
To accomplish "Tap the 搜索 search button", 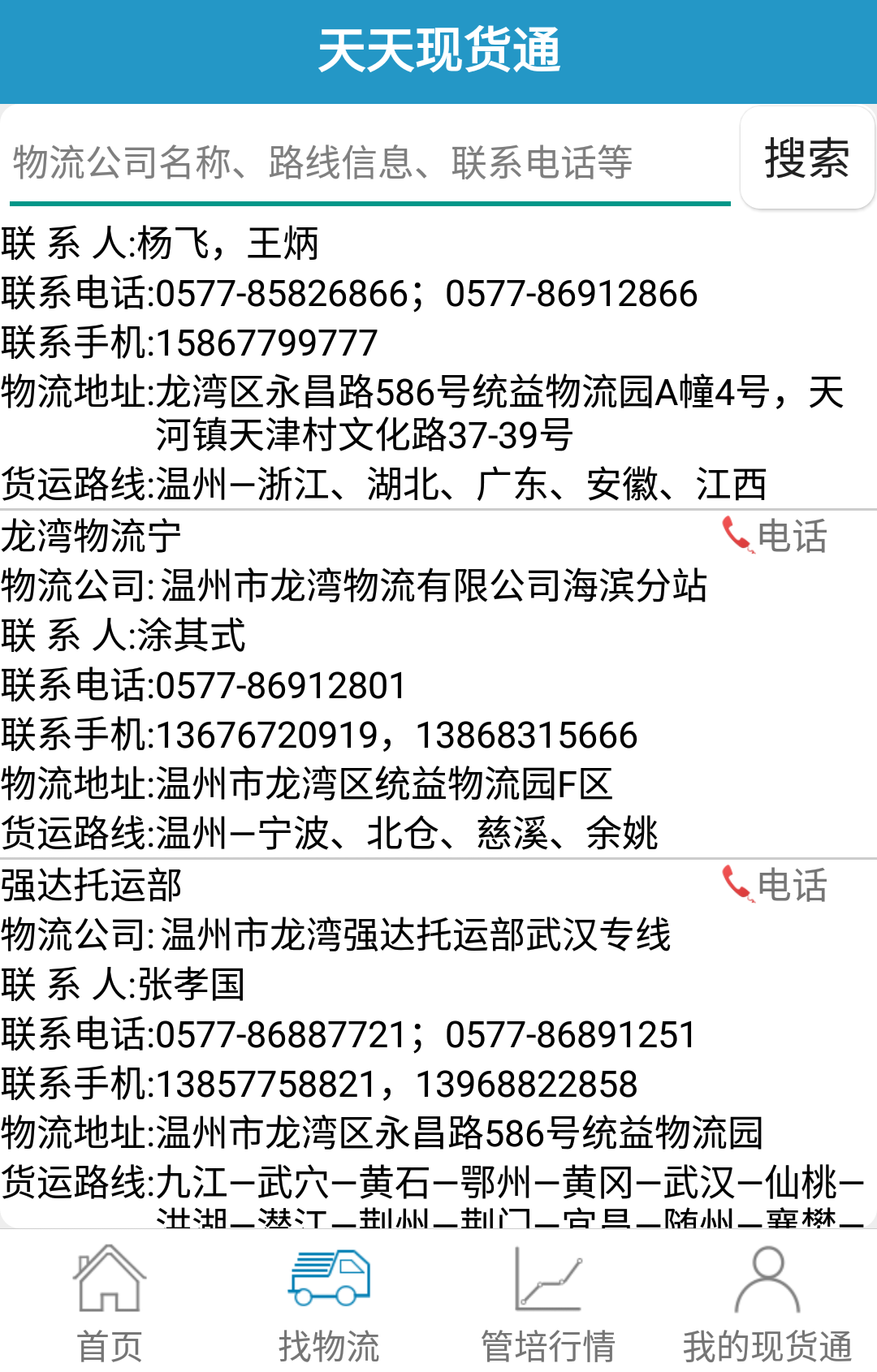I will (x=807, y=157).
